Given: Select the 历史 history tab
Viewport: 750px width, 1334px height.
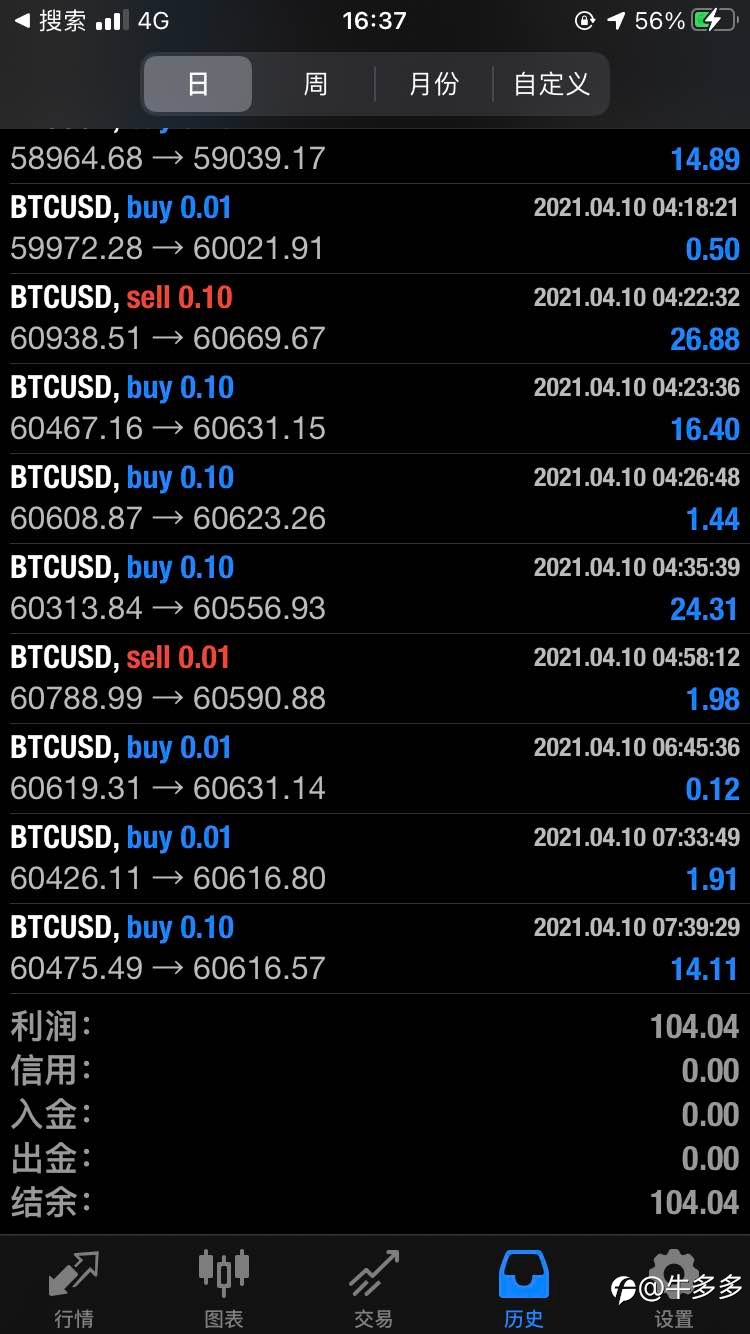Looking at the screenshot, I should click(524, 1286).
